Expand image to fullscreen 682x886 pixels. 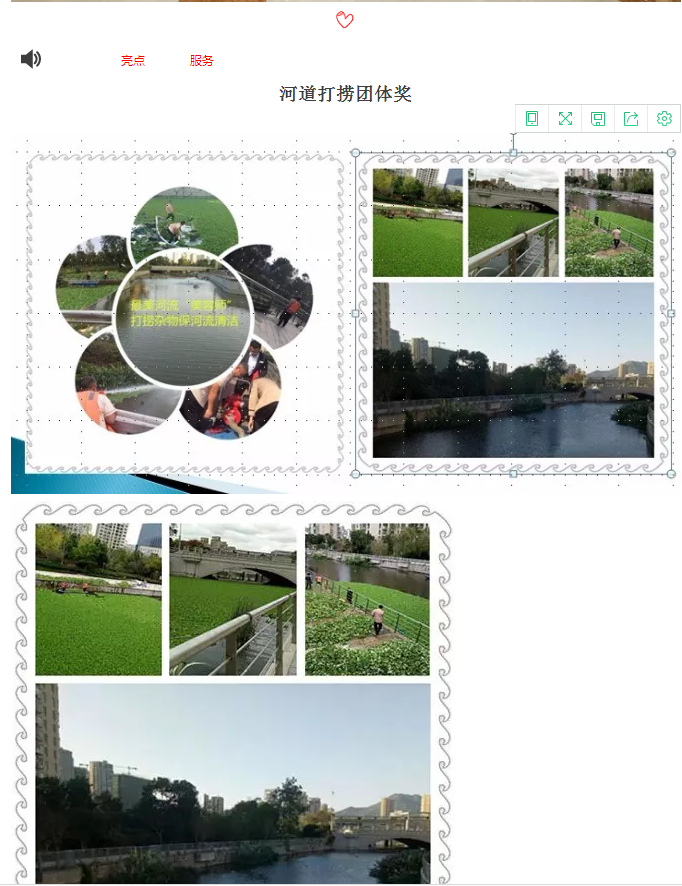pos(565,119)
